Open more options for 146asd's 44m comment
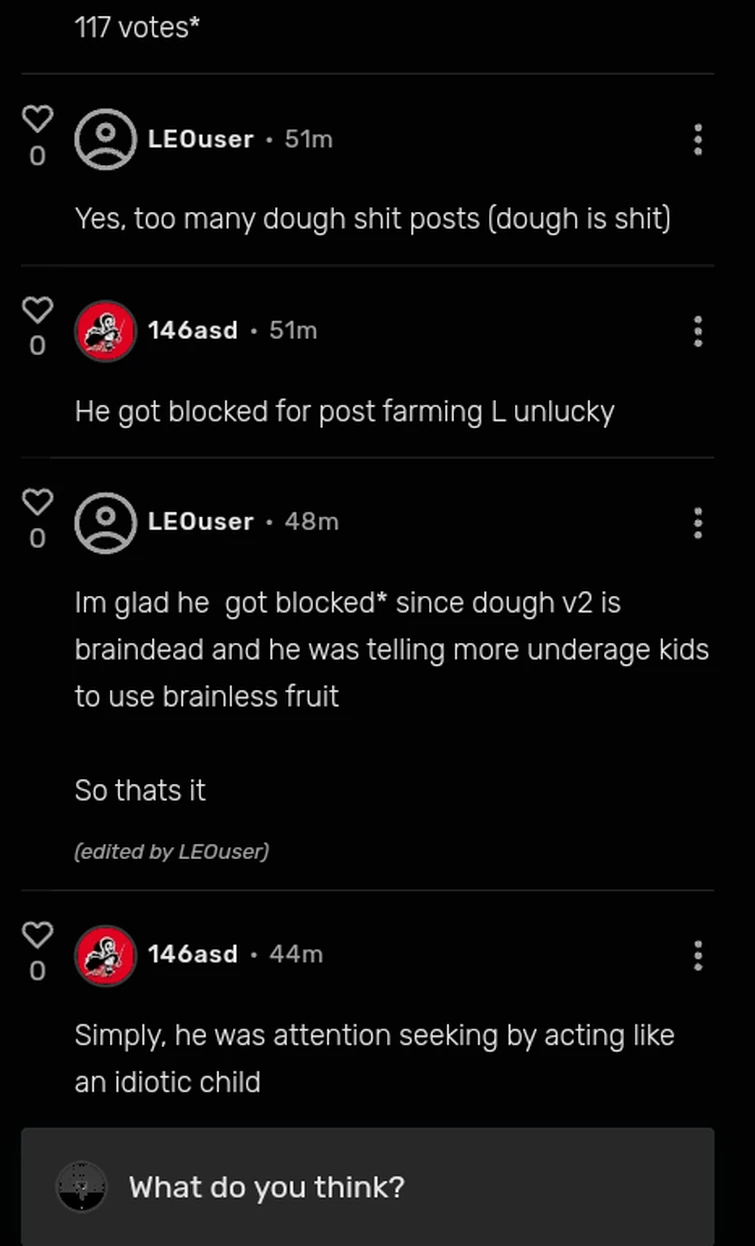Viewport: 755px width, 1246px height. click(698, 955)
